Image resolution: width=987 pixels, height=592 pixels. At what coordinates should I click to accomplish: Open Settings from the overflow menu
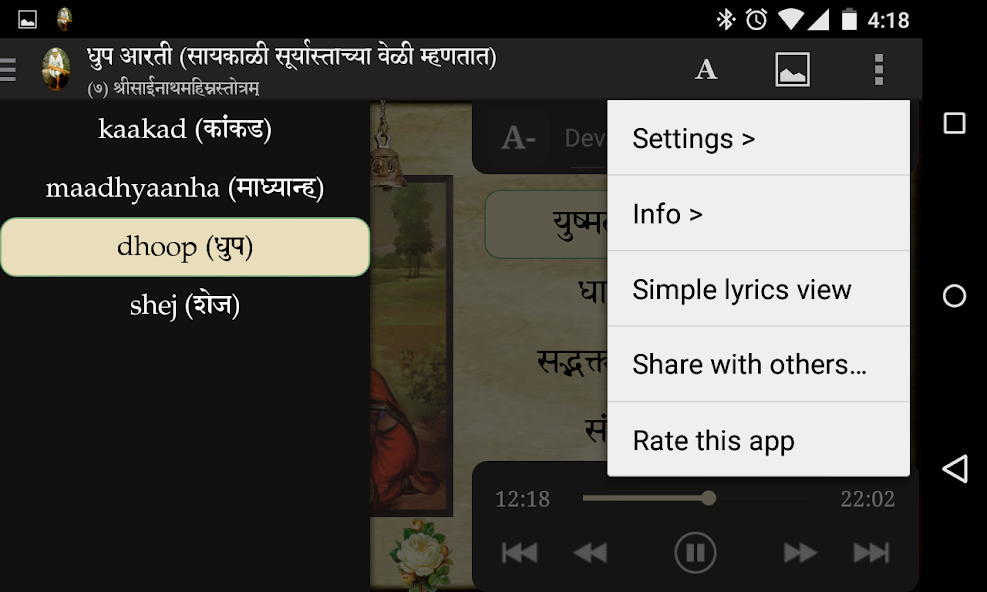click(x=758, y=138)
